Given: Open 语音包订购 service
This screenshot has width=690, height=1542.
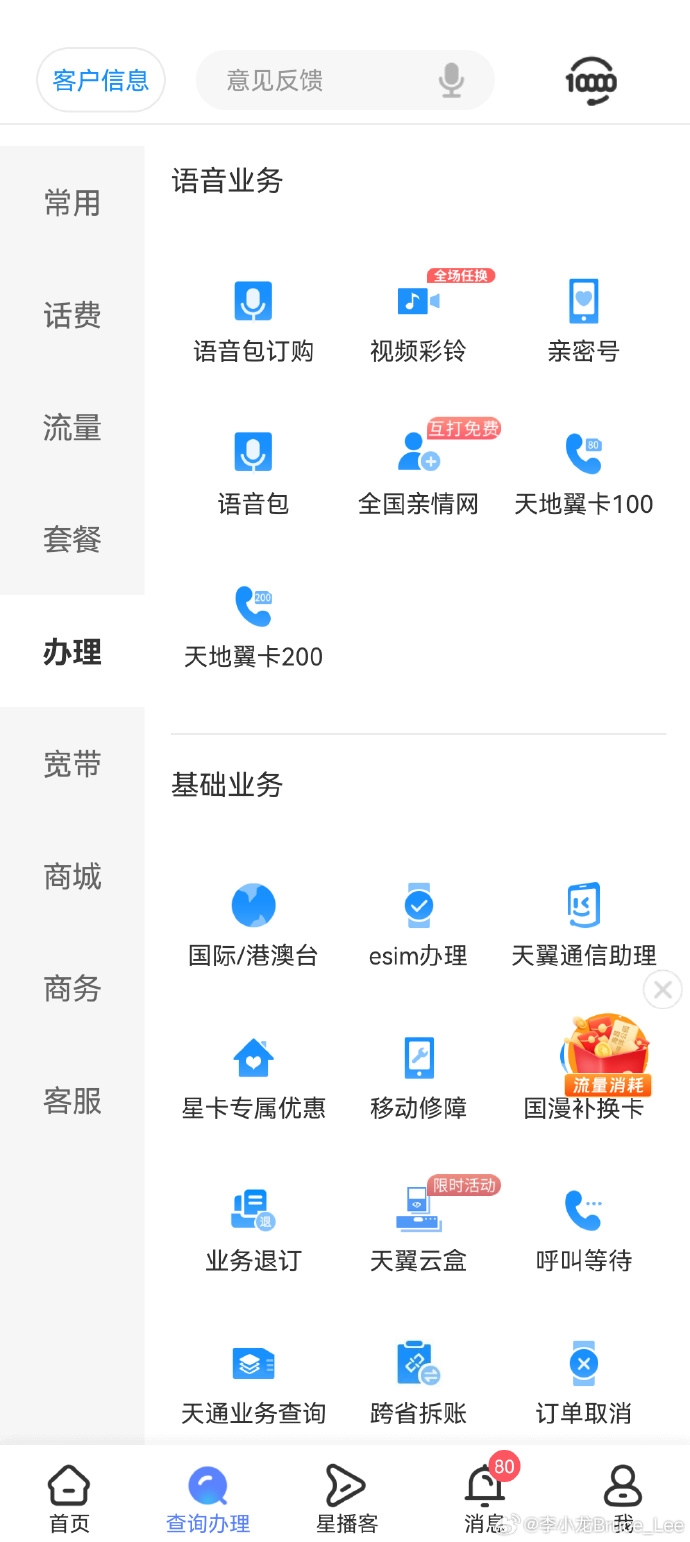Looking at the screenshot, I should [x=253, y=320].
